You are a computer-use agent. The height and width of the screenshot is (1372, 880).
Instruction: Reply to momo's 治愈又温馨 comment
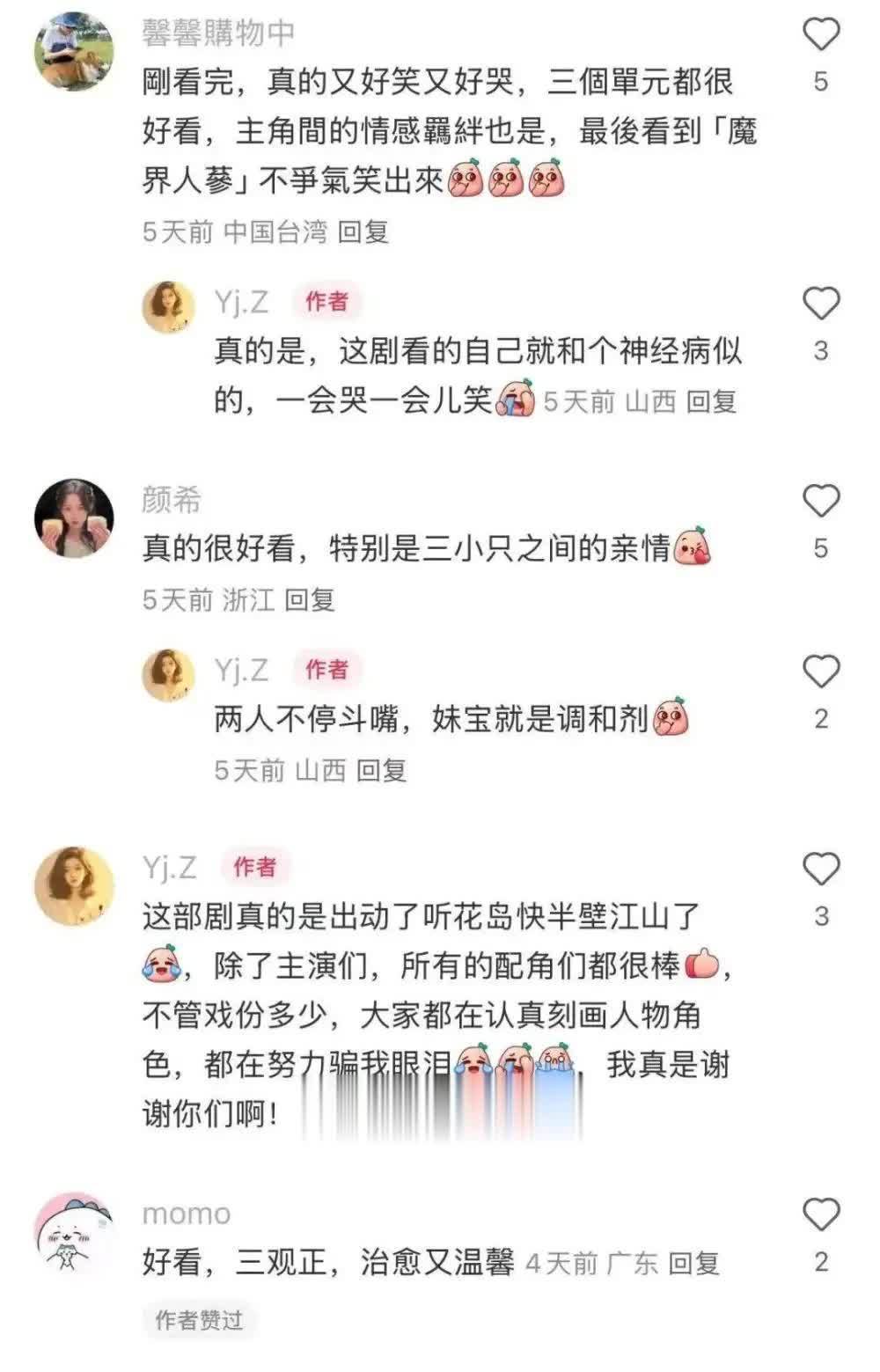click(x=693, y=1264)
